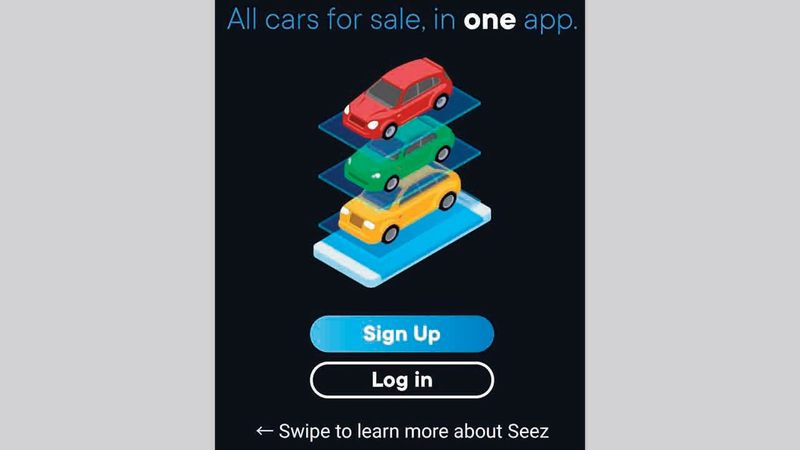
Task: Open the Log in screen
Action: click(x=401, y=380)
